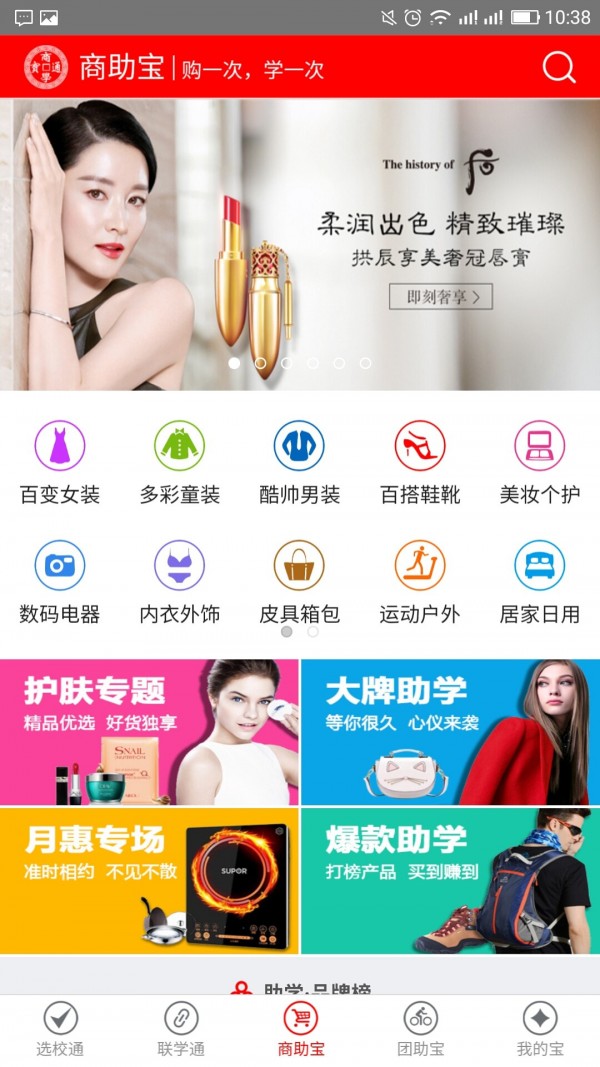Open the 护肤专题 promotion card

[149, 732]
